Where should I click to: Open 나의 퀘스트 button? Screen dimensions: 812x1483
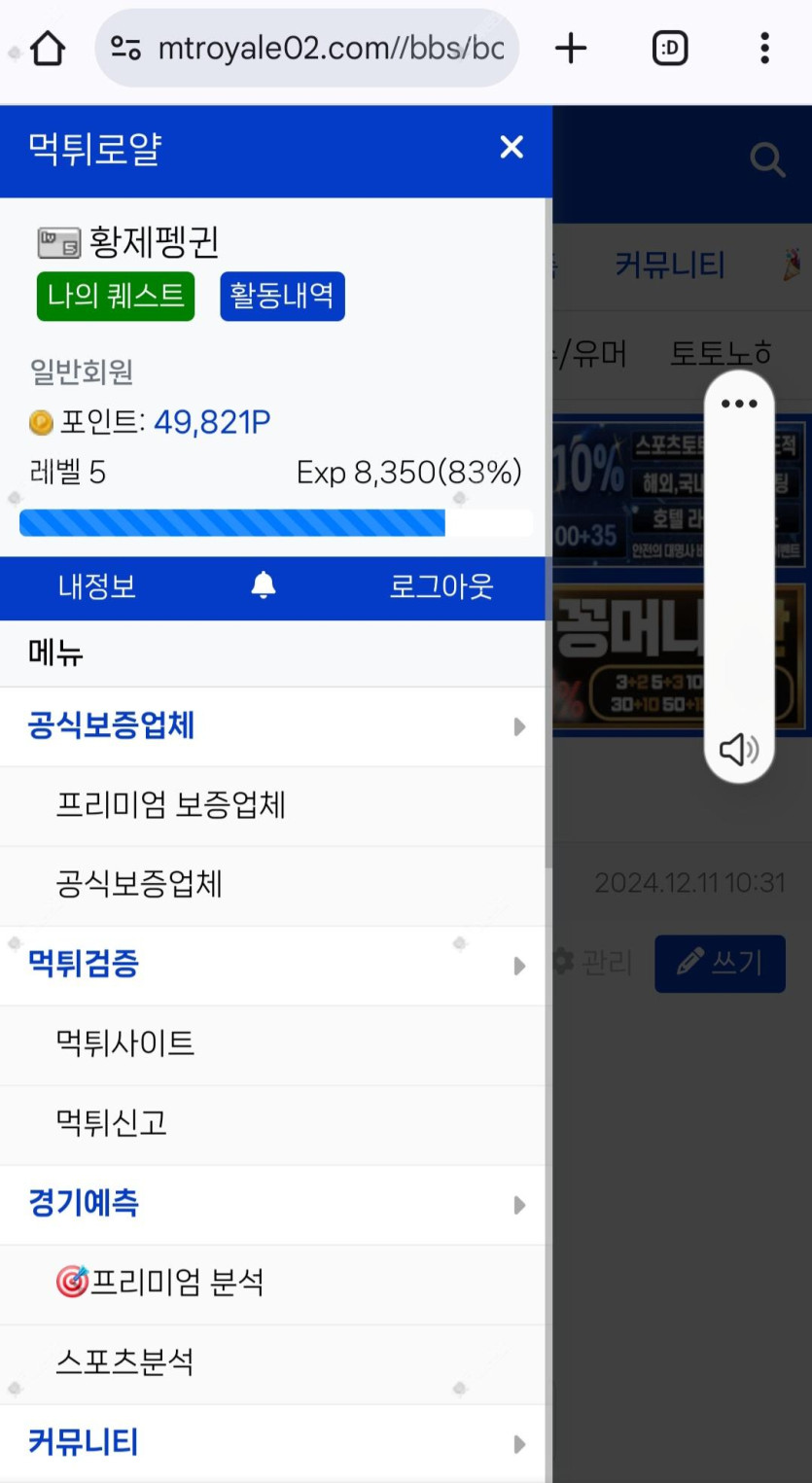116,296
